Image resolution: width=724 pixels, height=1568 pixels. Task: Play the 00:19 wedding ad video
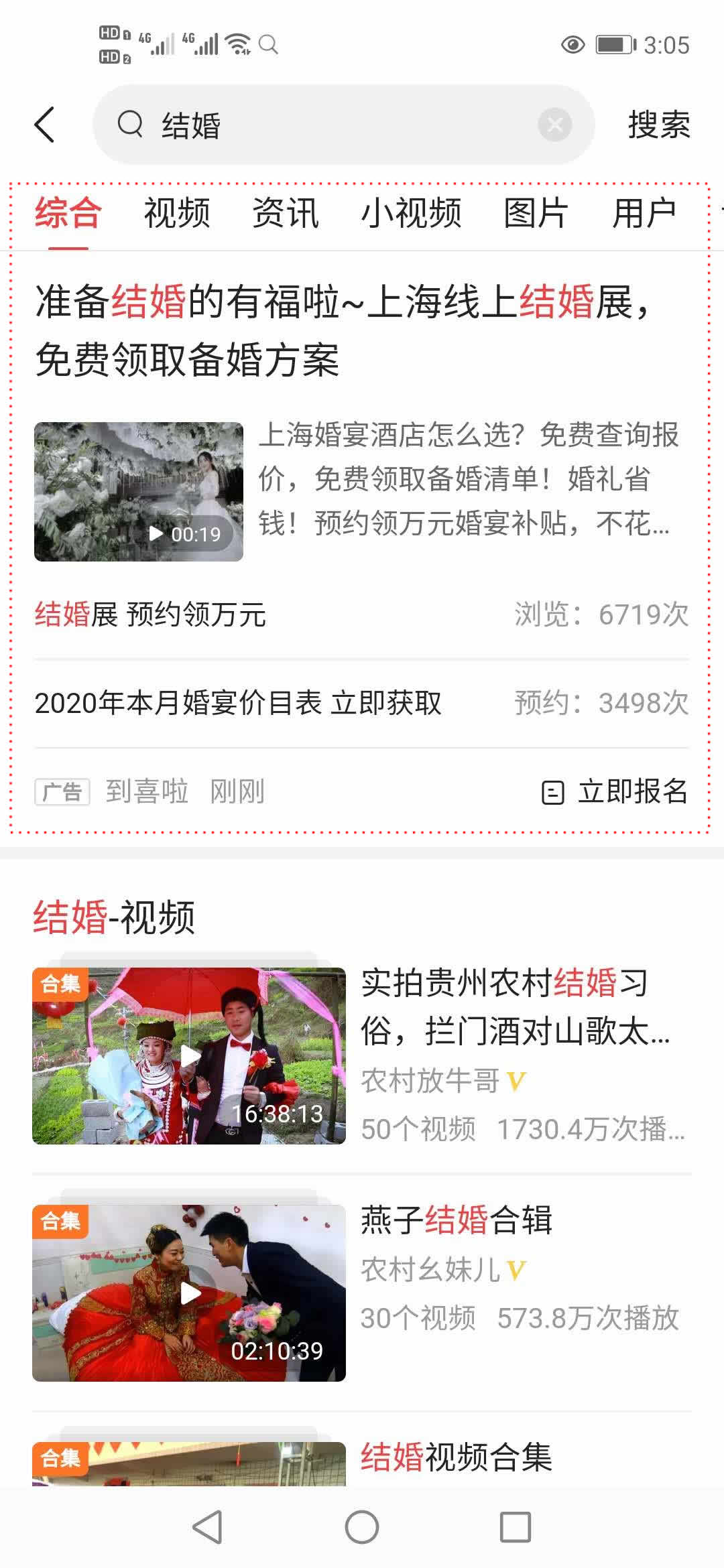[139, 491]
